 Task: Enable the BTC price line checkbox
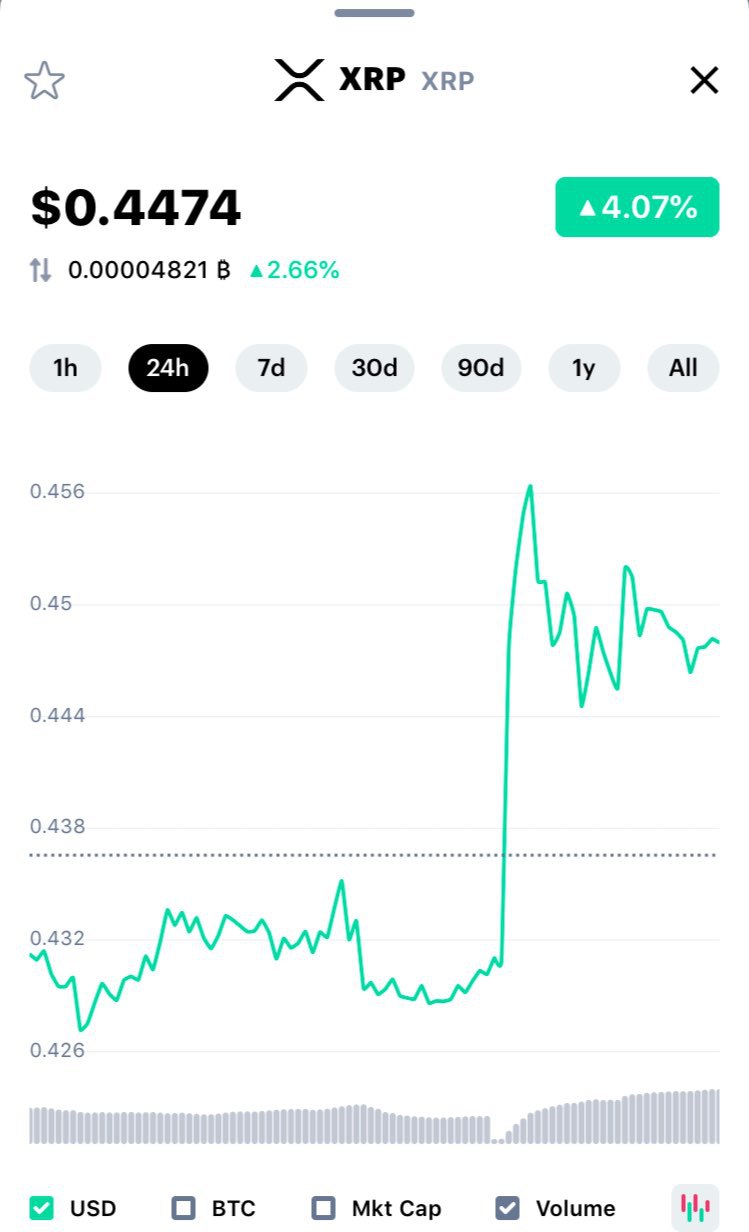tap(183, 1208)
